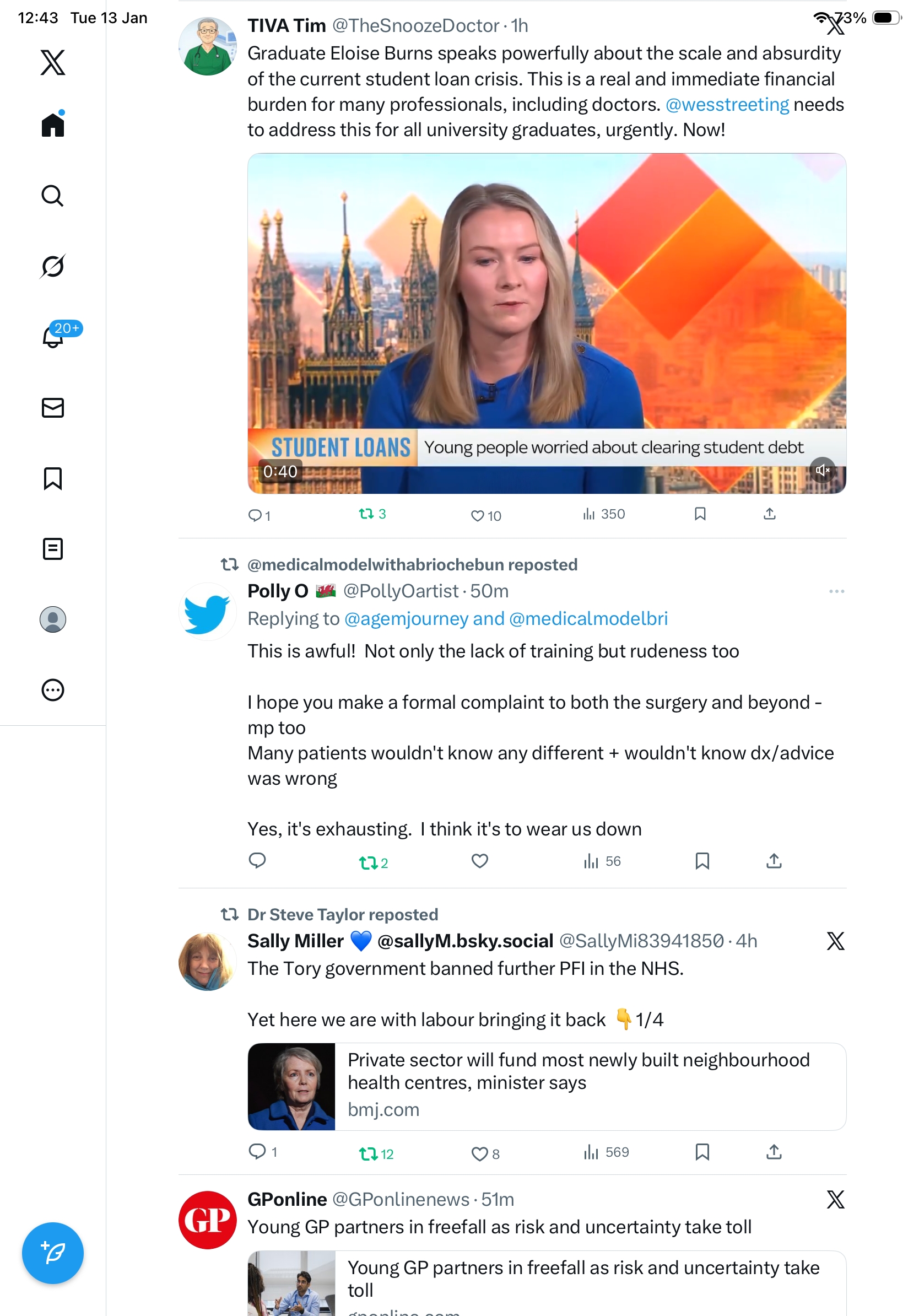Viewport: 919px width, 1316px height.
Task: Open the GPonline article link card
Action: [x=547, y=1283]
